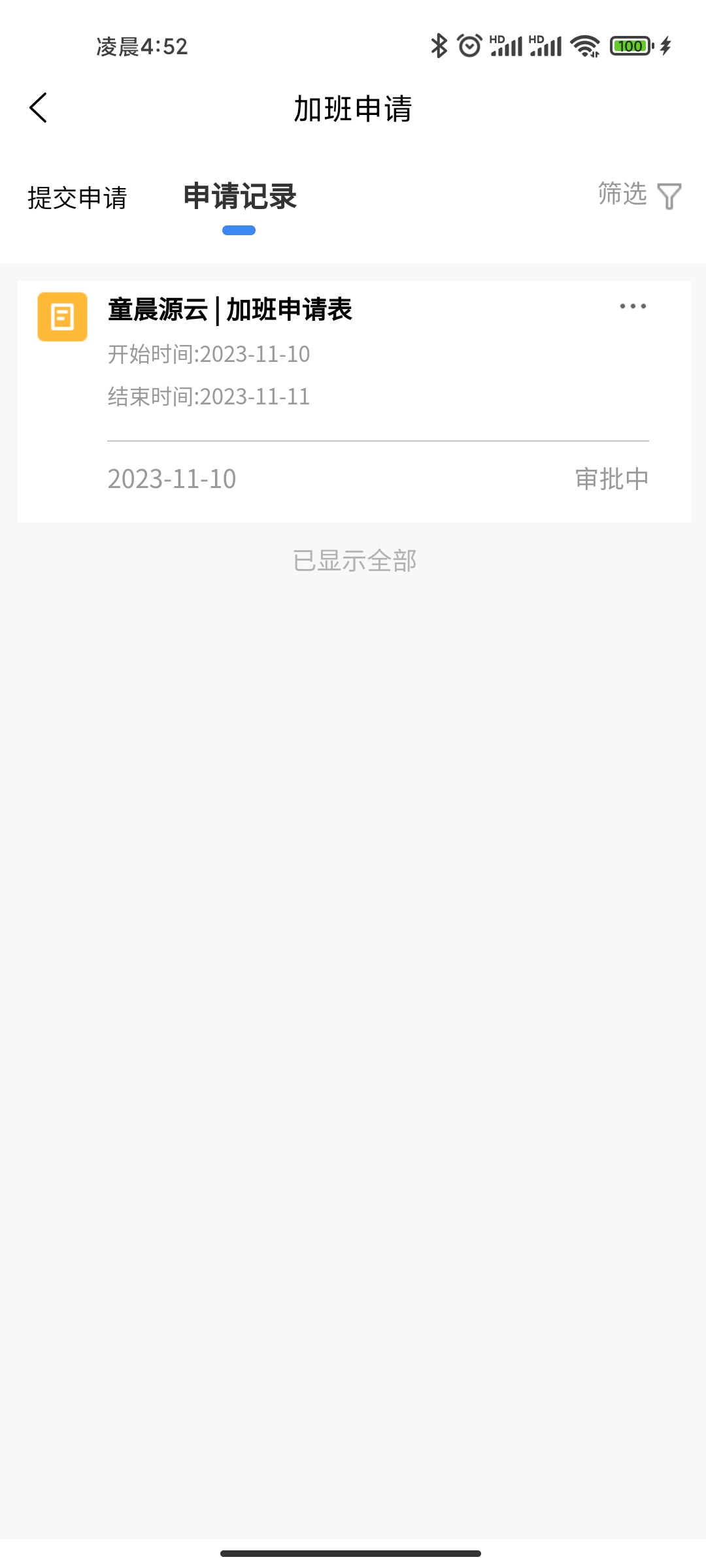Tap the 结束时间 2023-11-11 text
This screenshot has height=1568, width=706.
click(x=208, y=397)
